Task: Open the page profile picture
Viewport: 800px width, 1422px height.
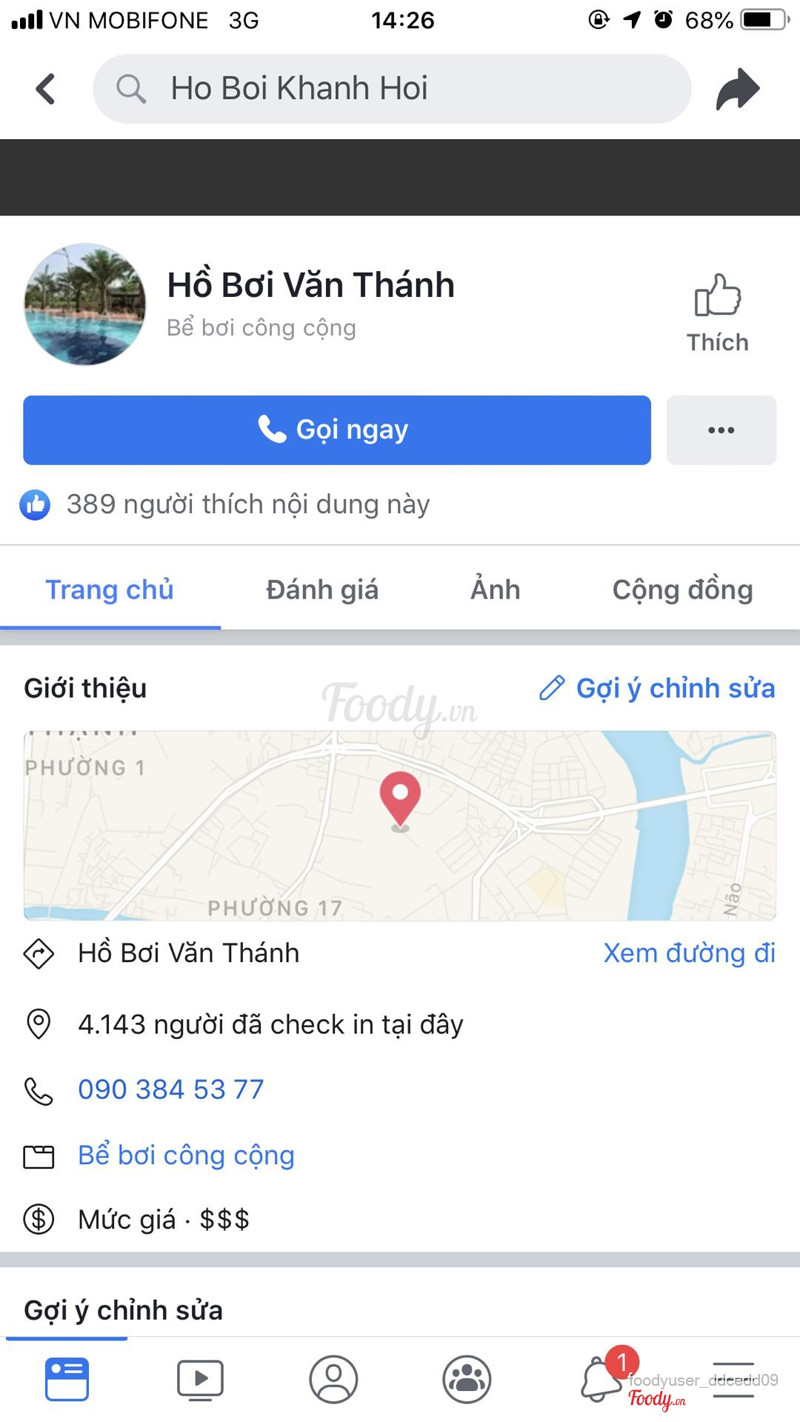Action: [x=85, y=304]
